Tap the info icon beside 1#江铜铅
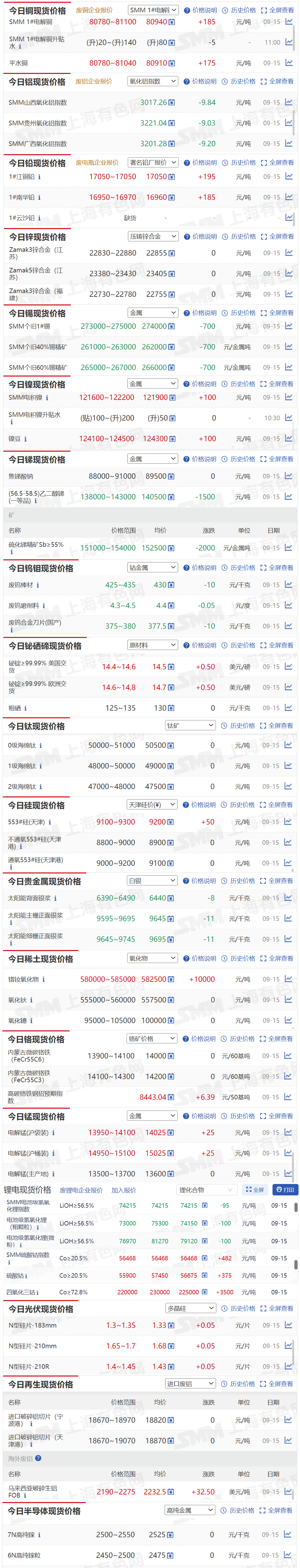This screenshot has height=1568, width=300. tap(39, 177)
